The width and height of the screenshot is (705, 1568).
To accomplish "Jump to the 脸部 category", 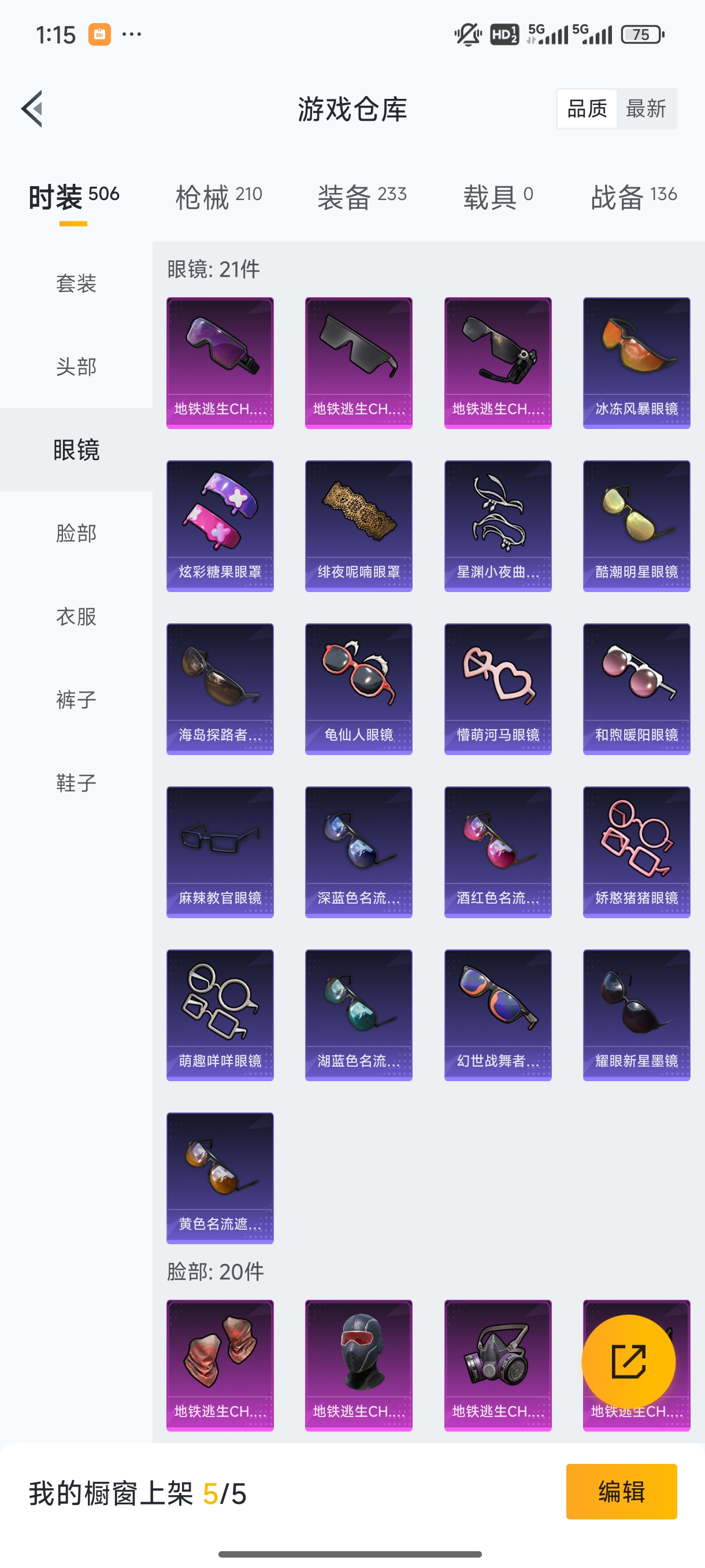I will [x=76, y=533].
